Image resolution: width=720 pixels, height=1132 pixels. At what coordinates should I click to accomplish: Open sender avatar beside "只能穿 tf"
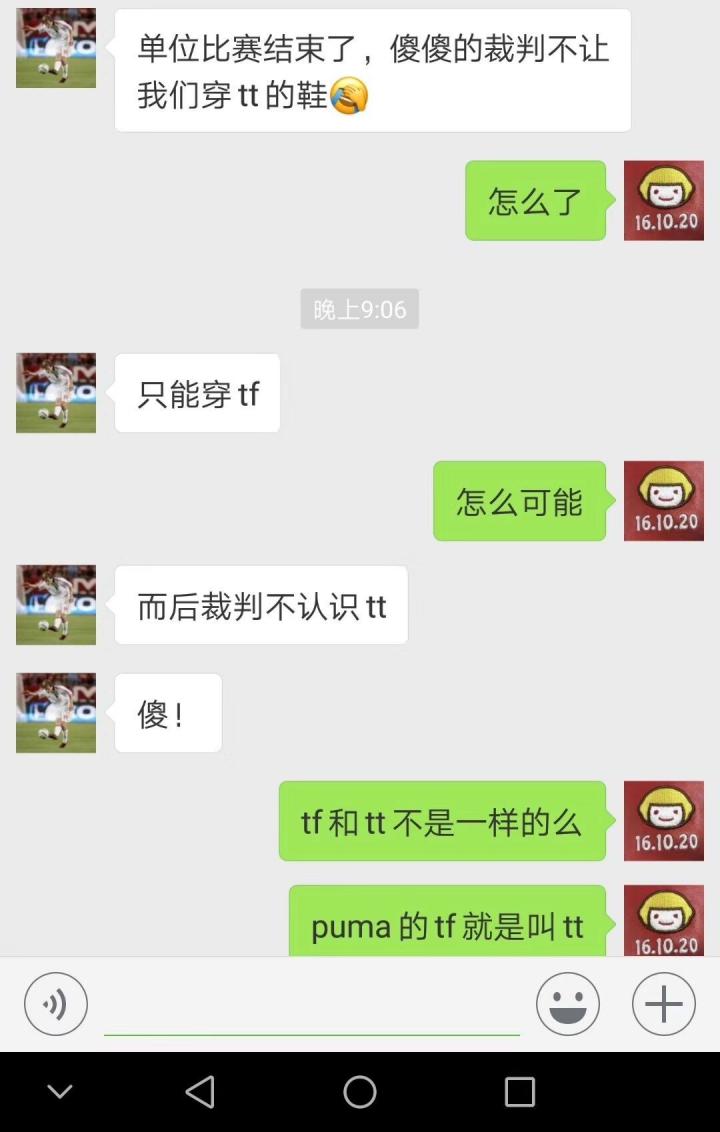click(x=56, y=393)
